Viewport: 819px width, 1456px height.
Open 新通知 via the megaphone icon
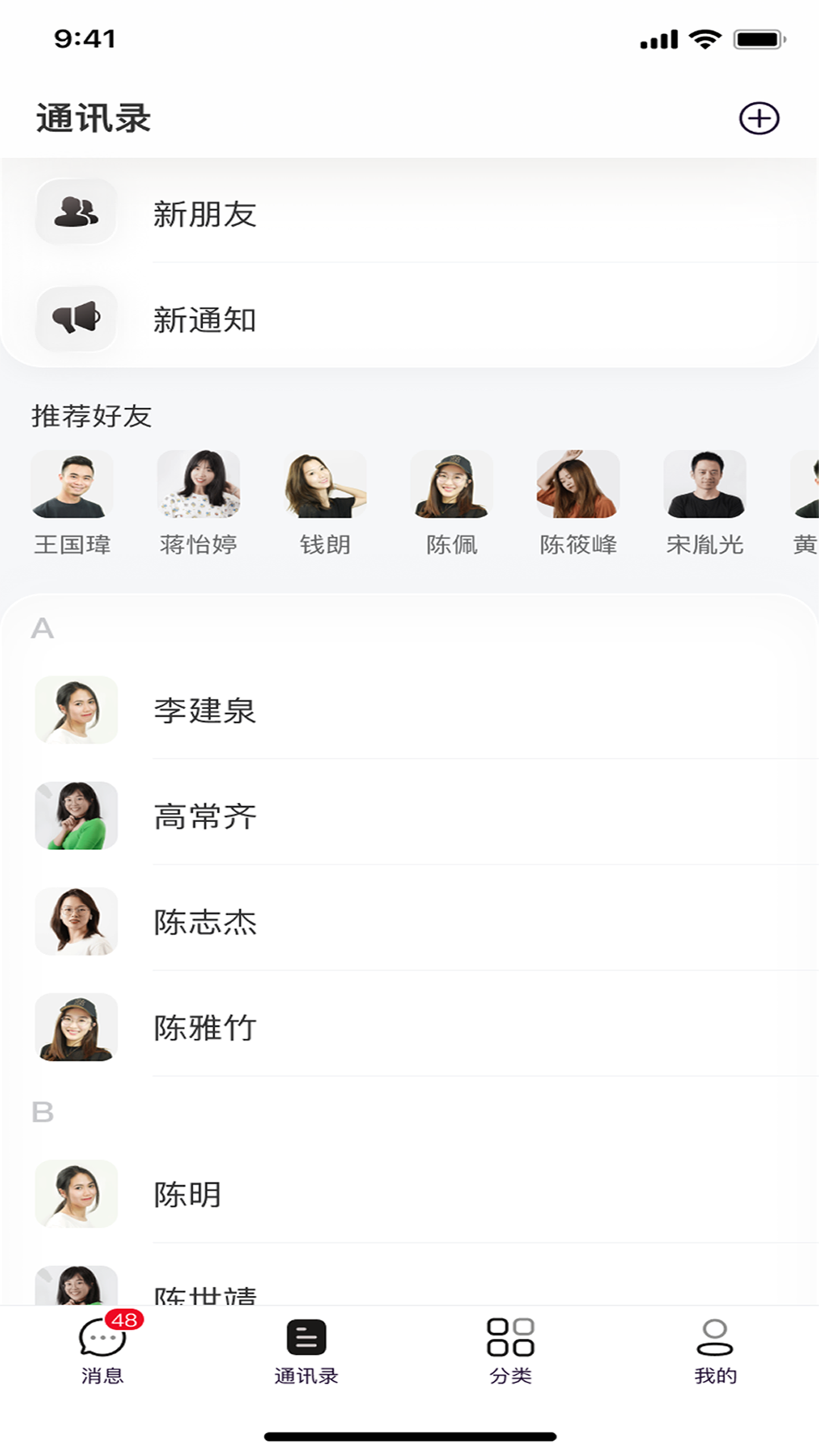(76, 318)
